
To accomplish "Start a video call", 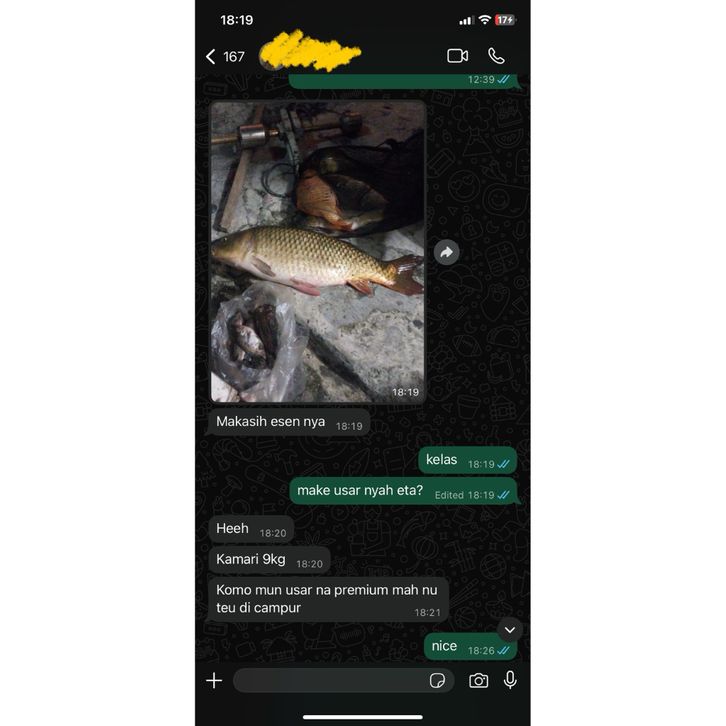I will click(457, 56).
